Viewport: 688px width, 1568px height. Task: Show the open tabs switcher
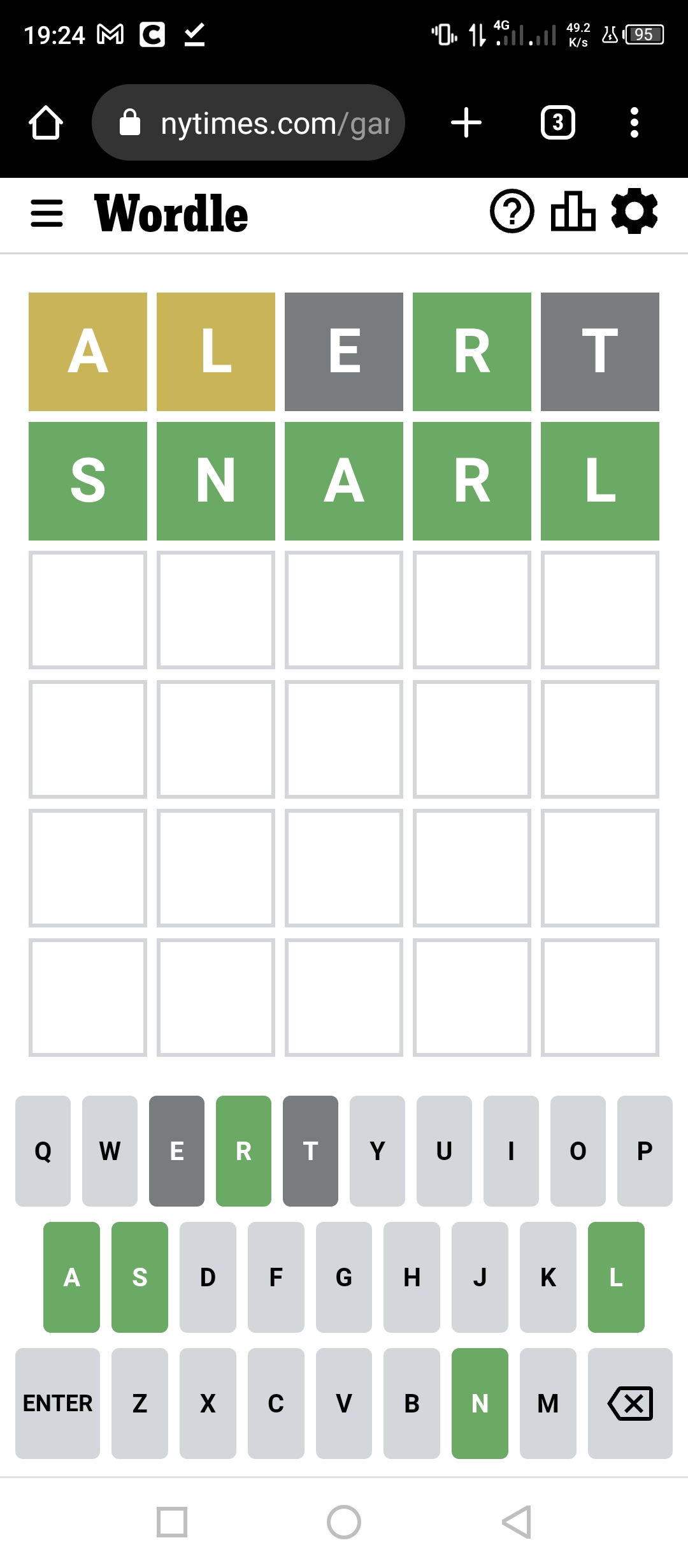[557, 122]
